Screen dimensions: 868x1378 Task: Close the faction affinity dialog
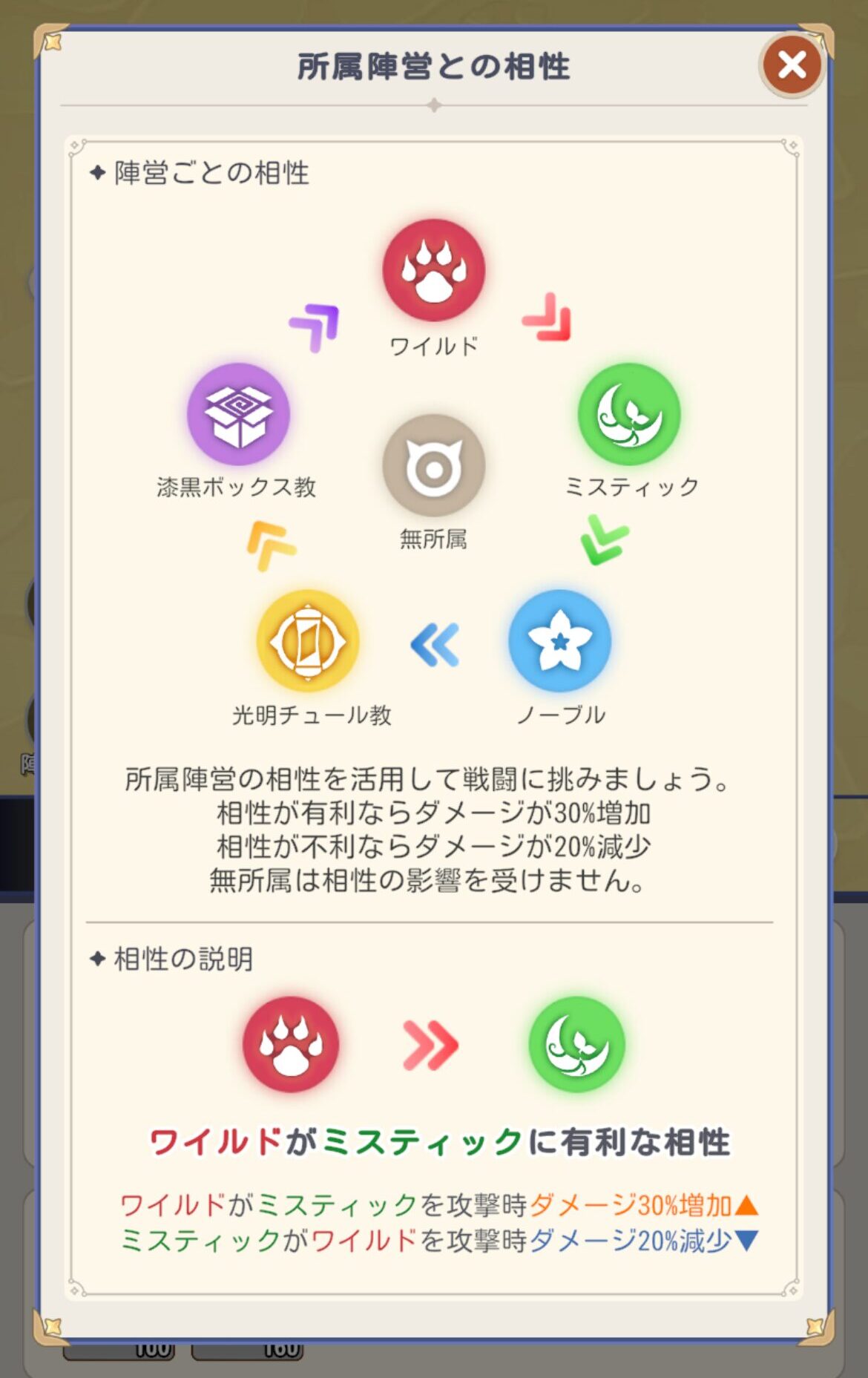792,65
